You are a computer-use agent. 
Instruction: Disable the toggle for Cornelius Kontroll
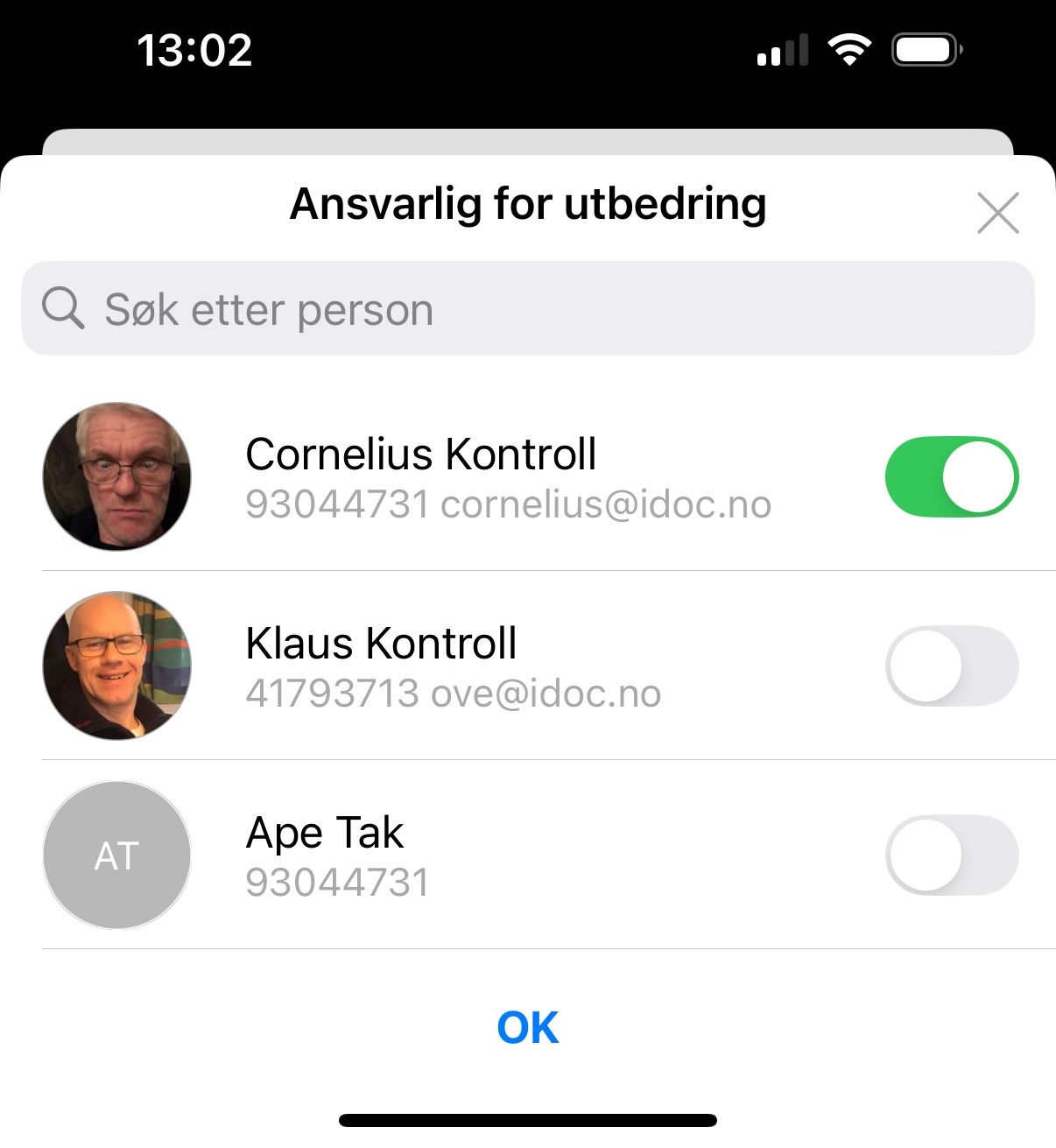pyautogui.click(x=951, y=477)
